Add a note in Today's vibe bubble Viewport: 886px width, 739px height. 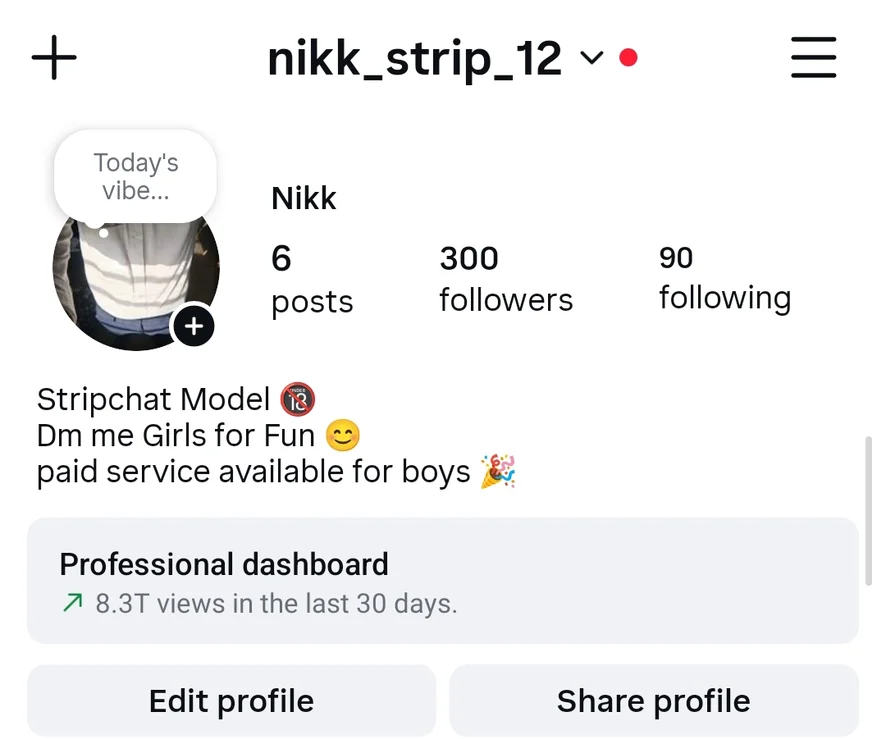[135, 176]
